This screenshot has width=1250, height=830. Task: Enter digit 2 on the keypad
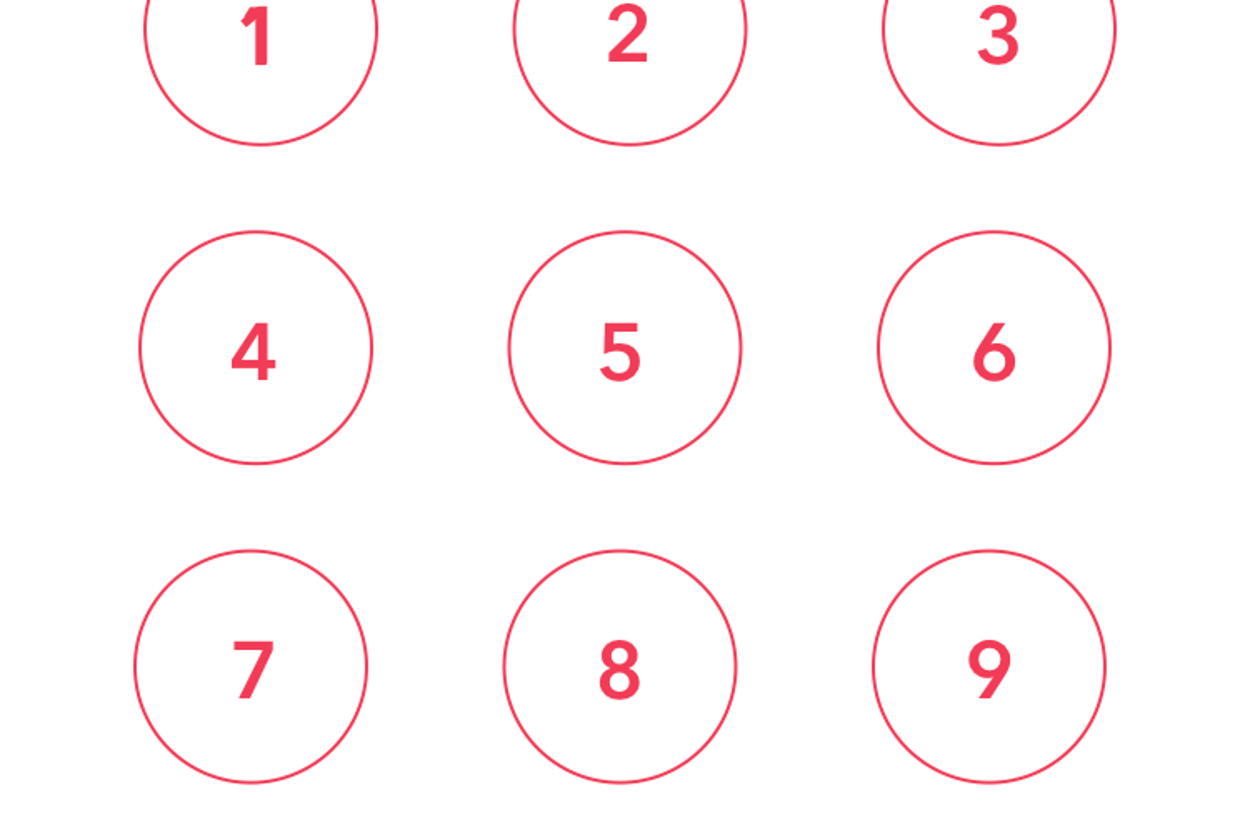[629, 35]
